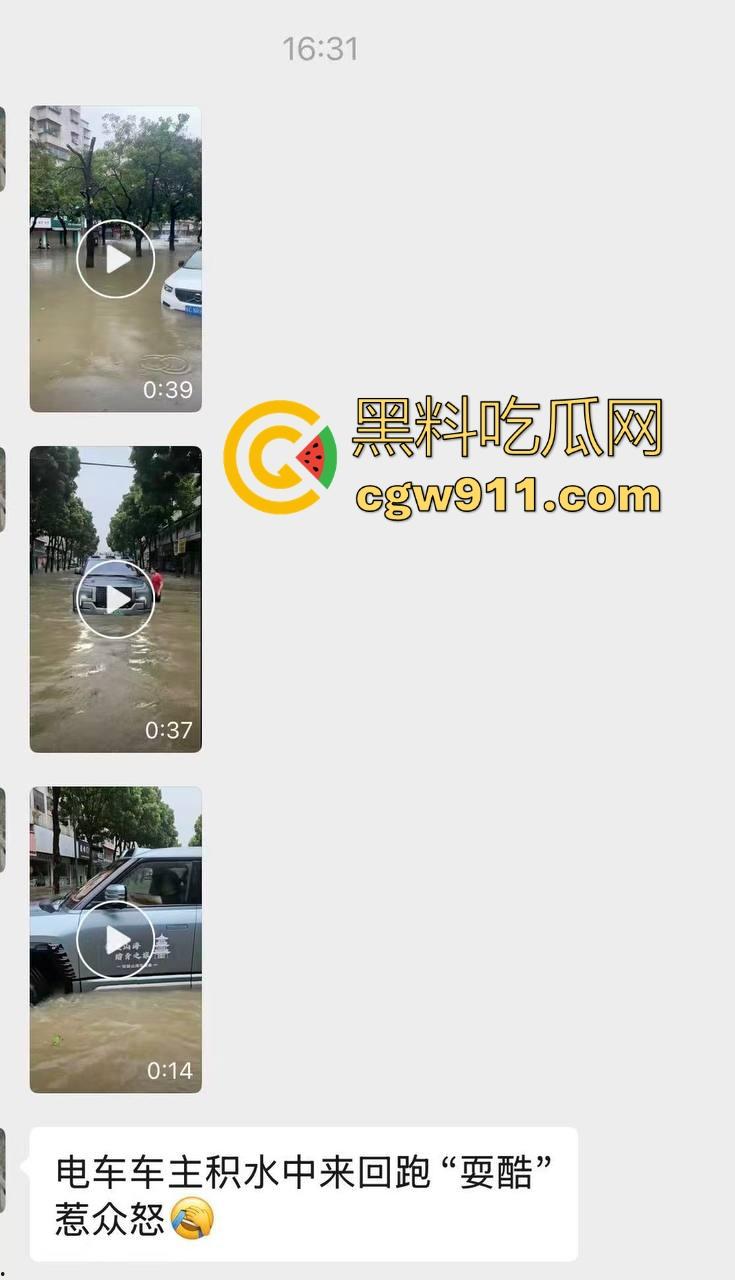This screenshot has width=735, height=1280.
Task: Click the 0:39 duration label
Action: [168, 389]
